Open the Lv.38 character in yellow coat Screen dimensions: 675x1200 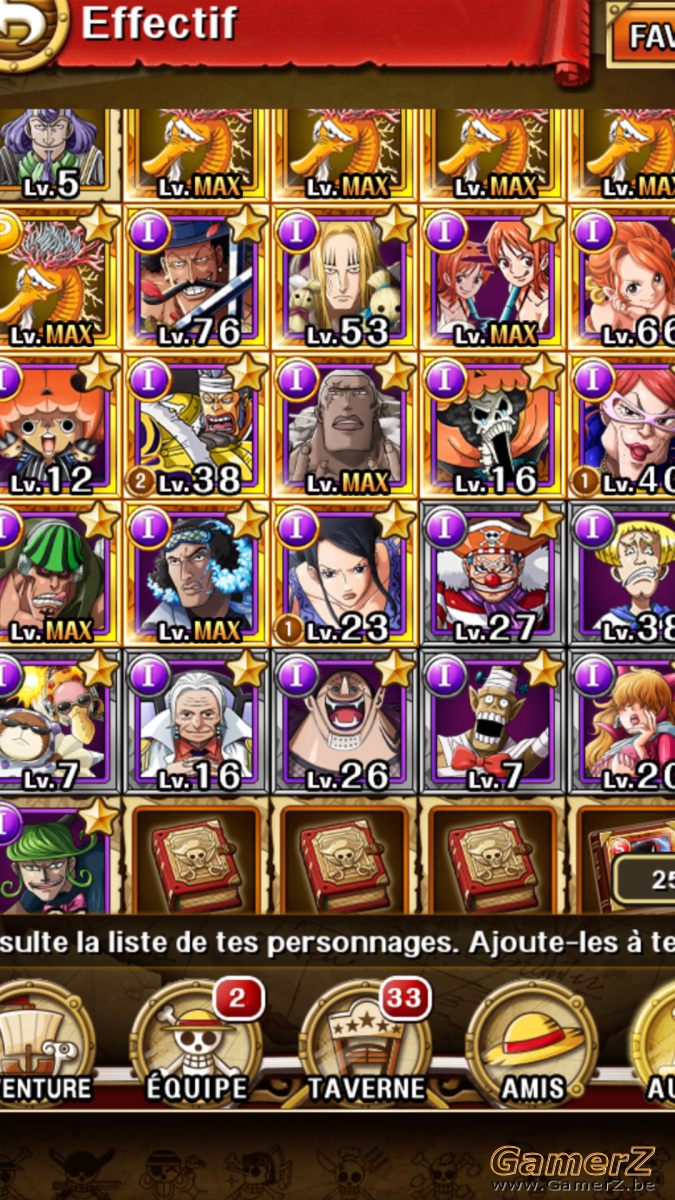pyautogui.click(x=195, y=426)
